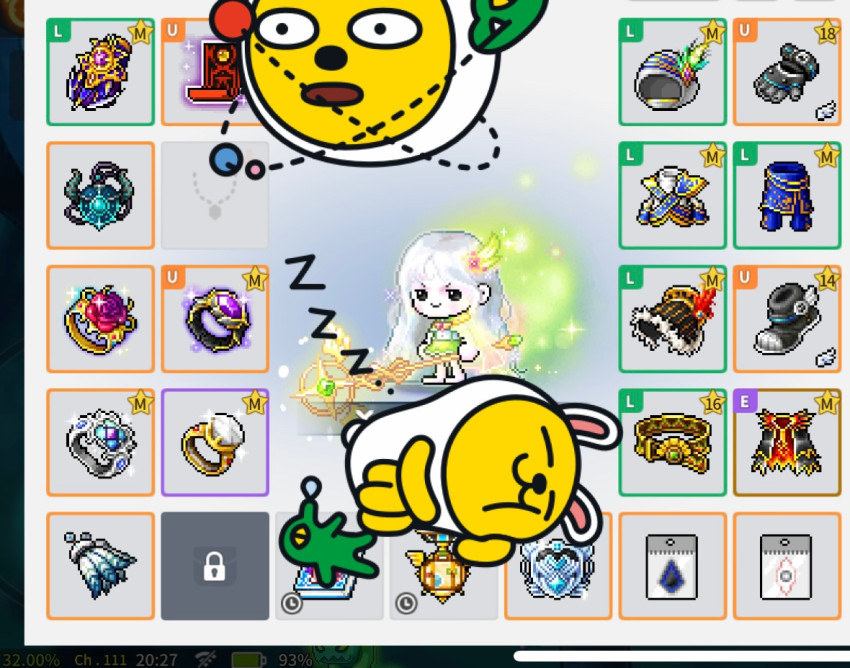Viewport: 850px width, 668px height.
Task: Open the rose ring slot
Action: pos(101,319)
